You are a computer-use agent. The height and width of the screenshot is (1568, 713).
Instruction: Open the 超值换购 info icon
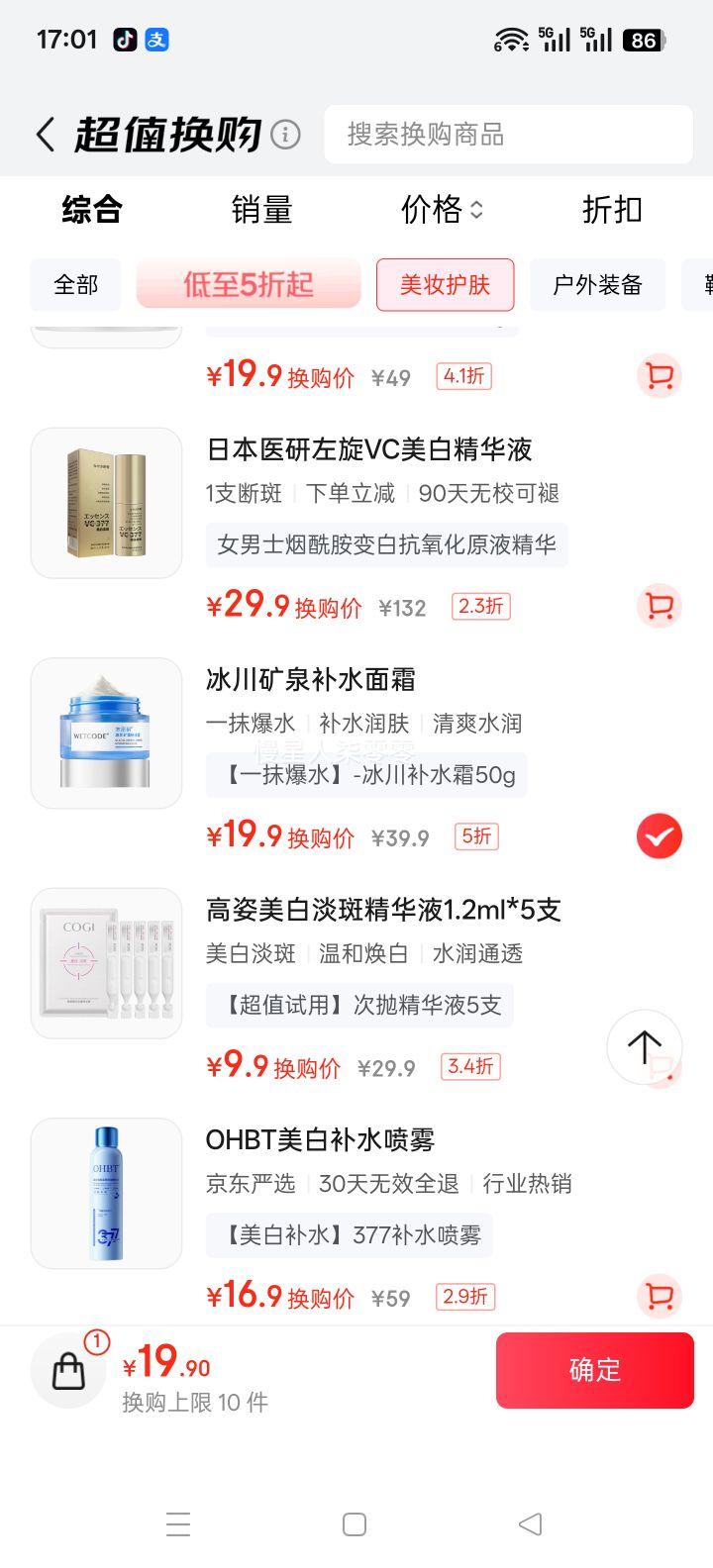(x=285, y=135)
